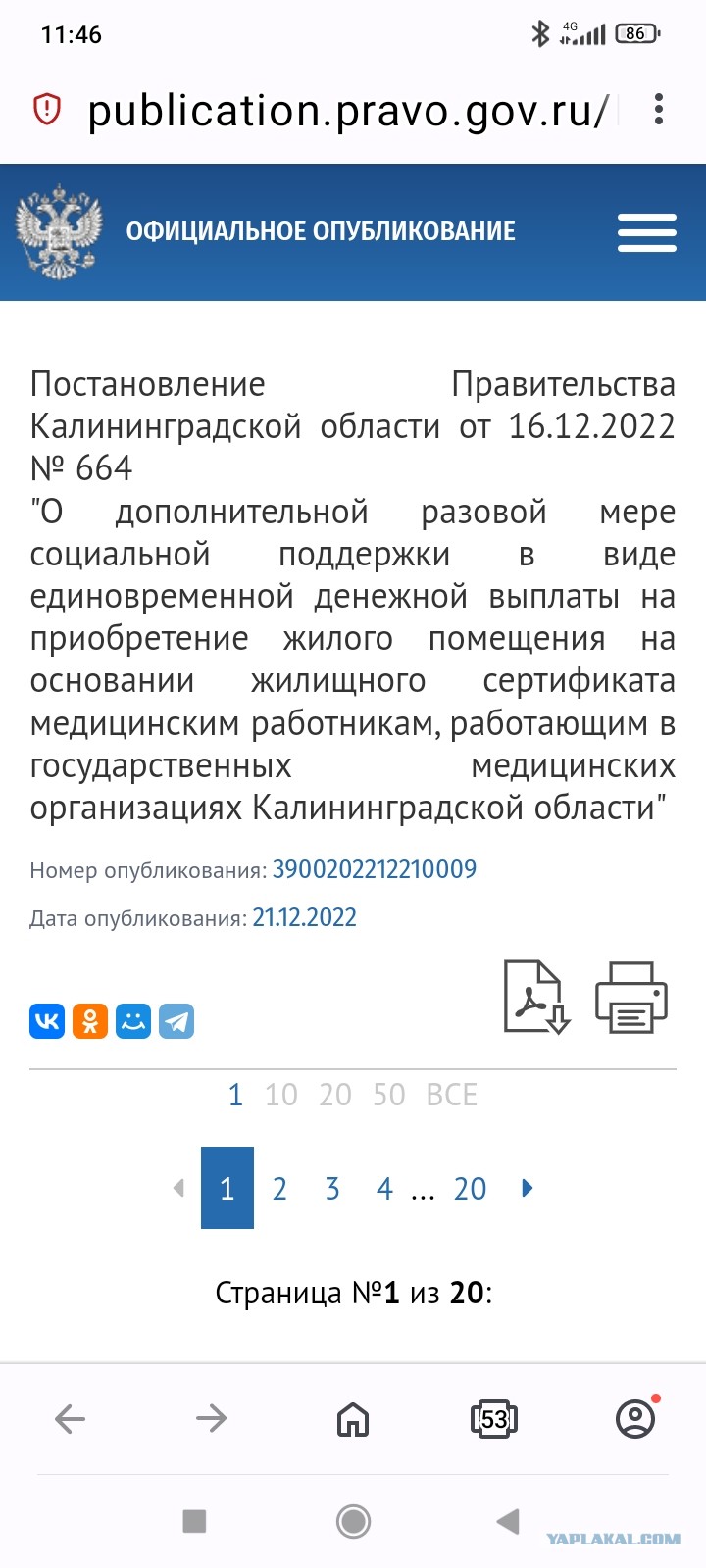The width and height of the screenshot is (706, 1568).
Task: Share the document via VK
Action: point(47,1021)
